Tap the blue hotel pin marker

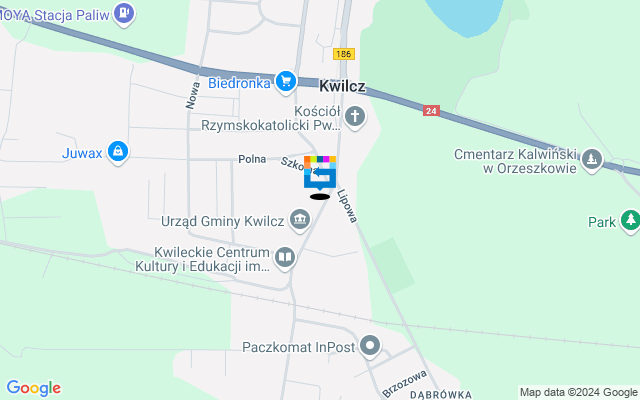click(320, 172)
